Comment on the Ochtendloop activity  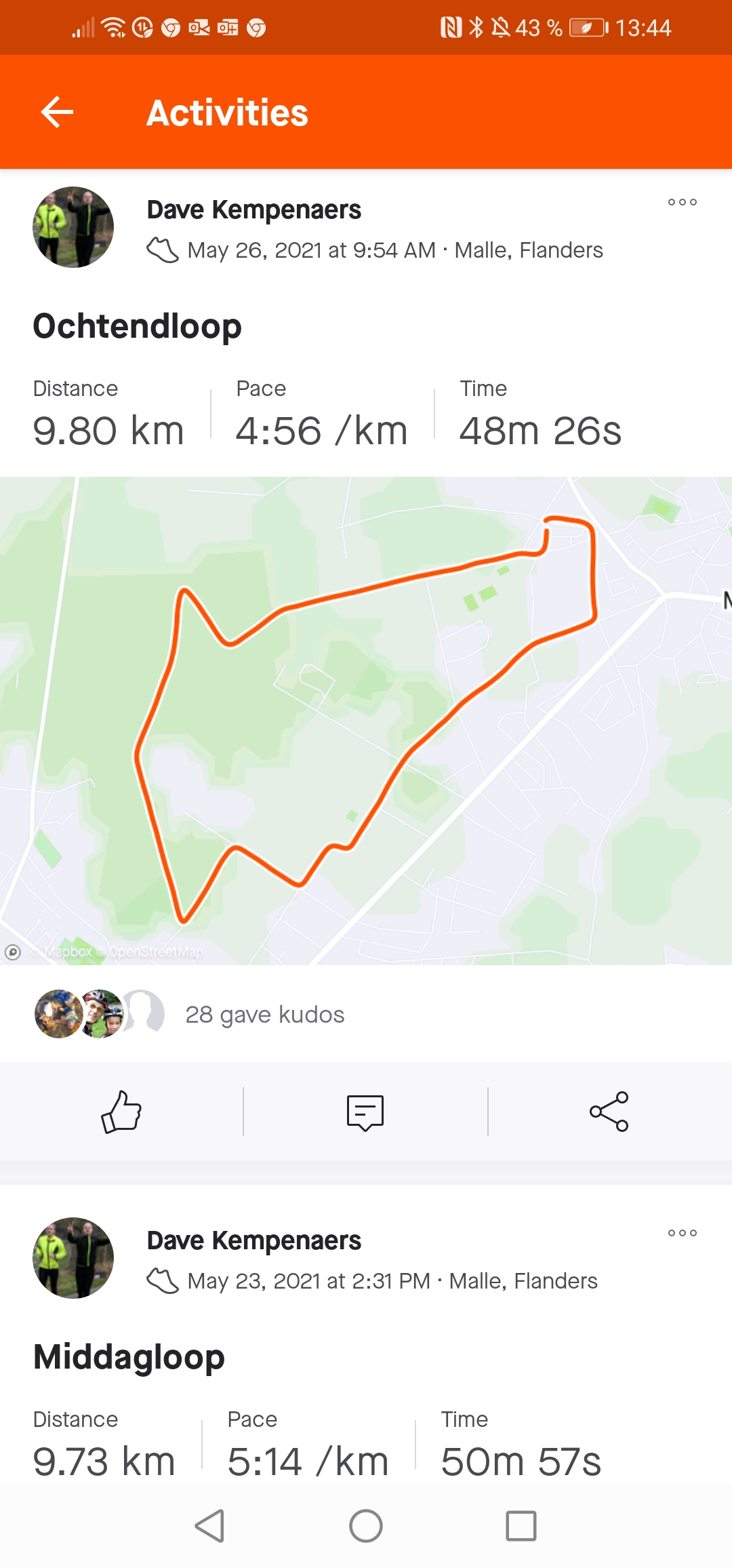[x=365, y=1112]
